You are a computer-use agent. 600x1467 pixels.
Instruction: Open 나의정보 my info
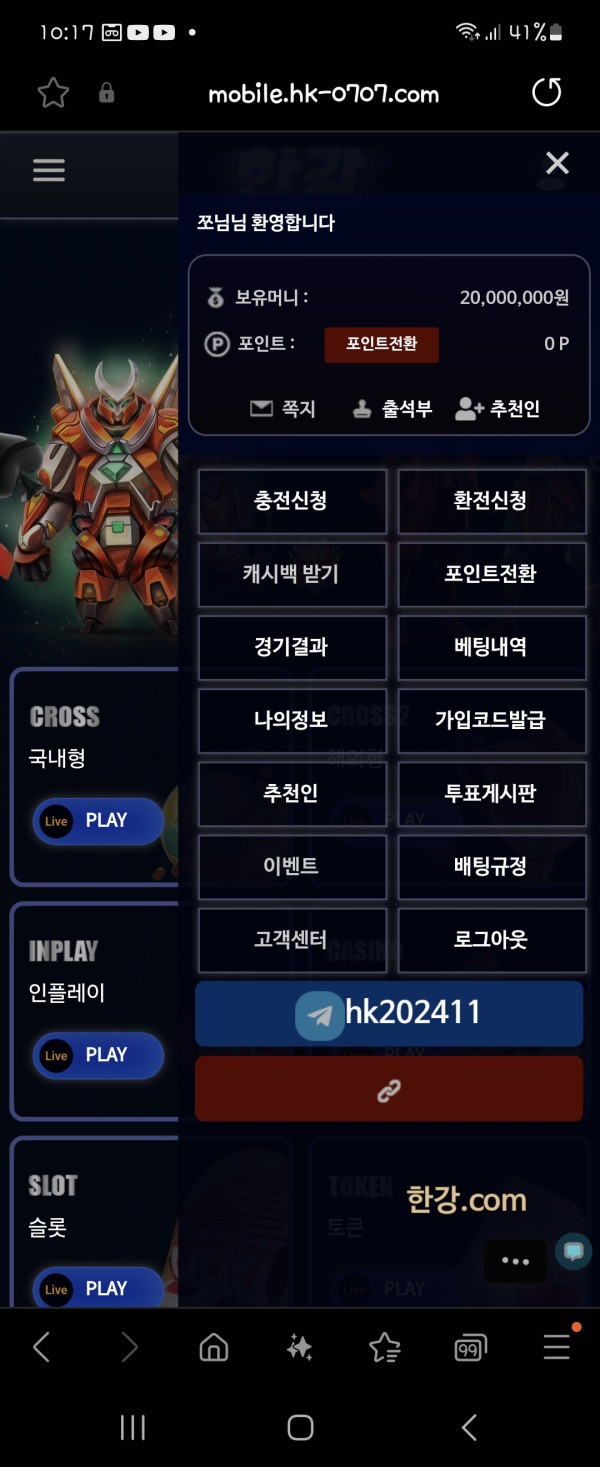[x=292, y=720]
